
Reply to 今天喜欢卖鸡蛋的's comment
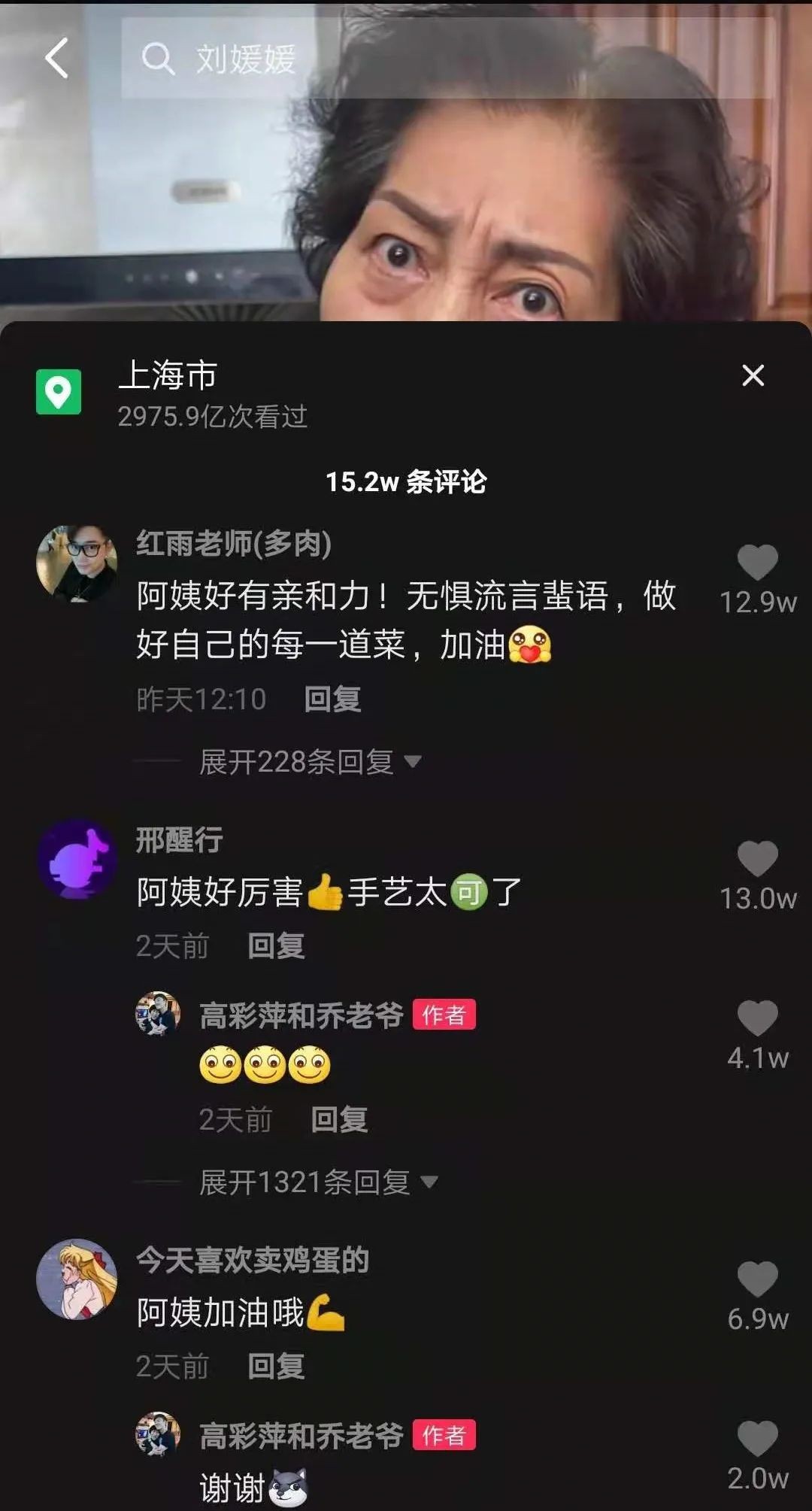pyautogui.click(x=276, y=1367)
